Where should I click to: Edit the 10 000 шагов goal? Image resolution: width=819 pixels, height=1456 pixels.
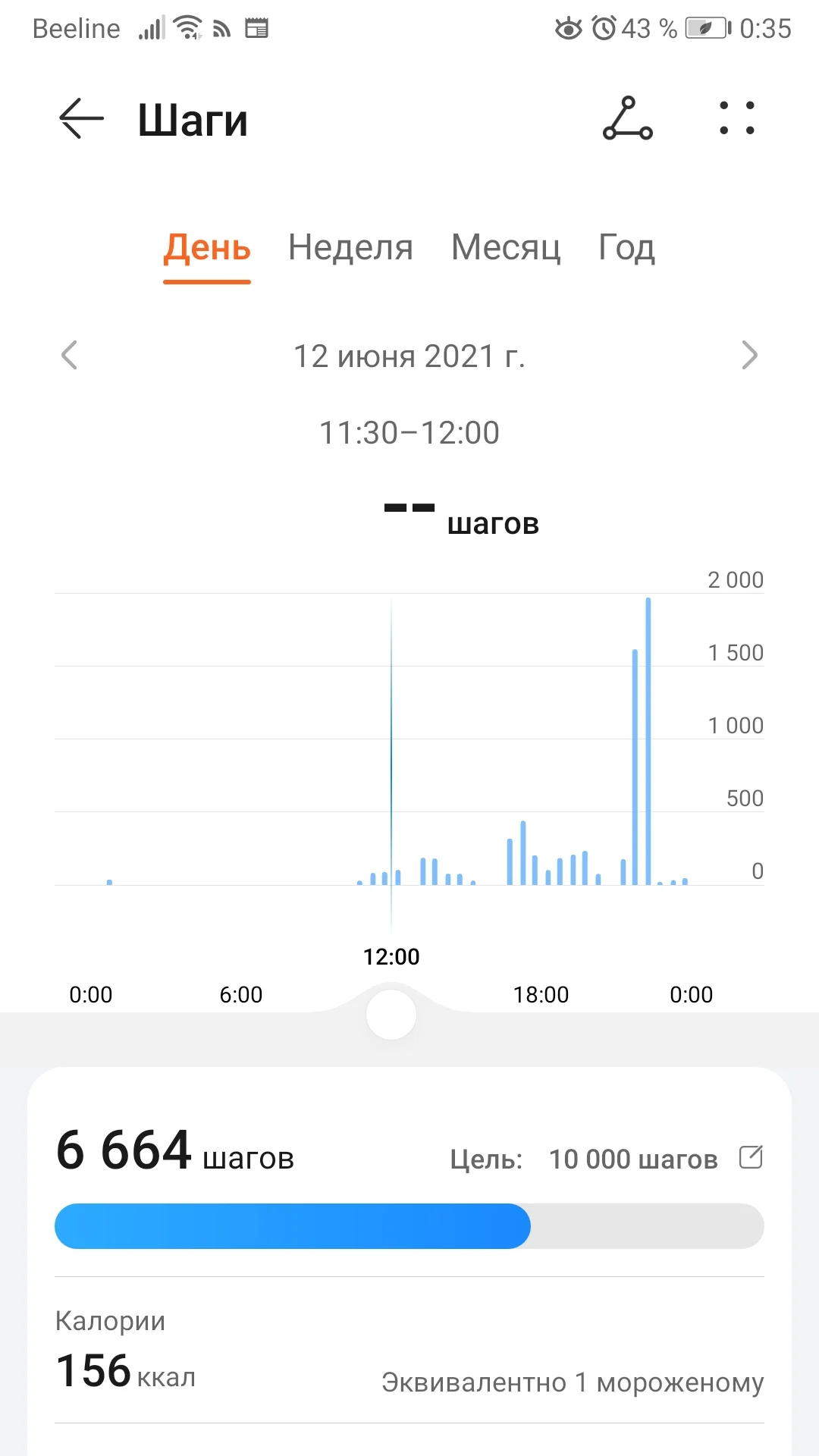[751, 1157]
